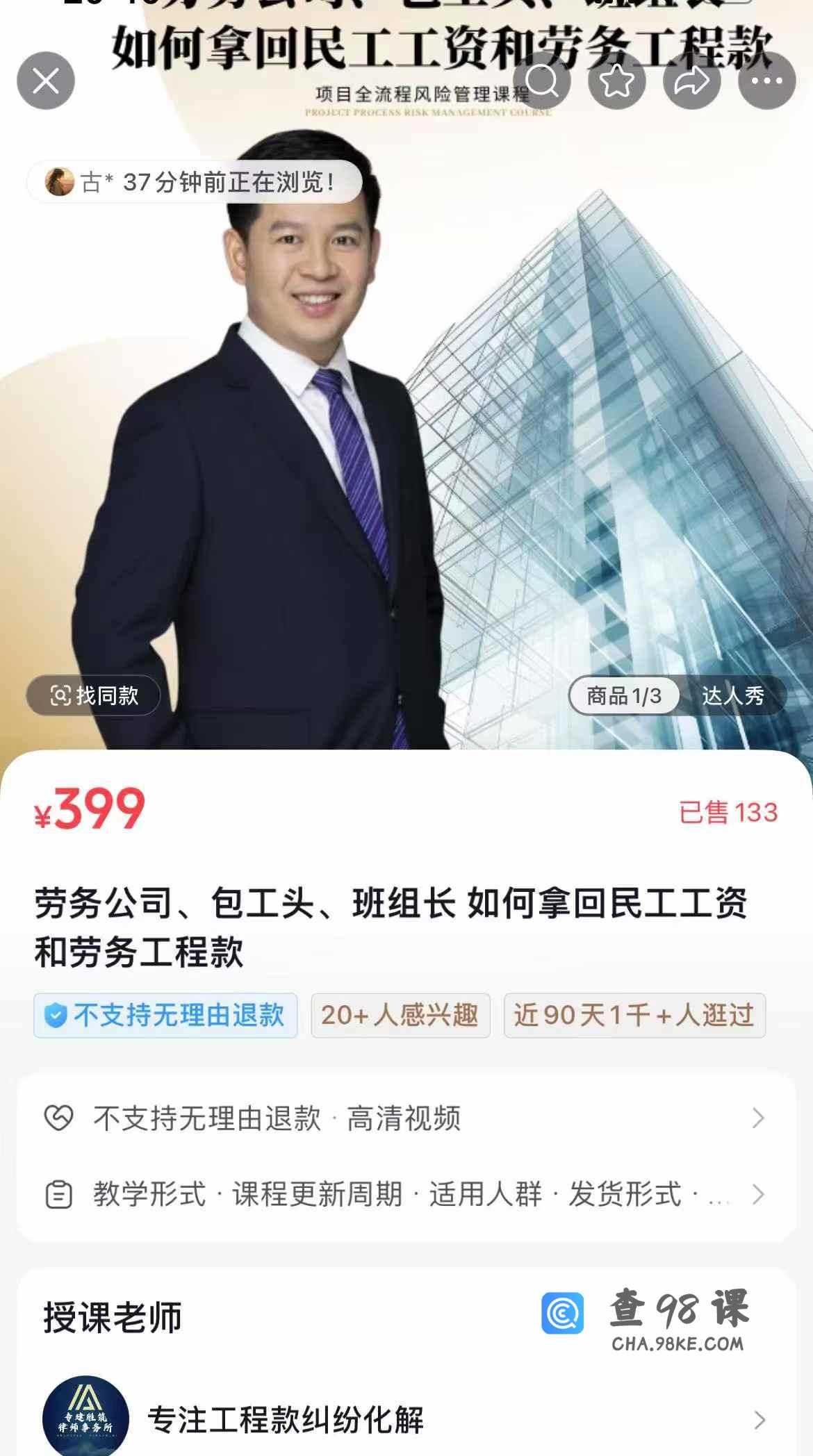
Task: Favorite this course with the star icon
Action: (x=617, y=81)
